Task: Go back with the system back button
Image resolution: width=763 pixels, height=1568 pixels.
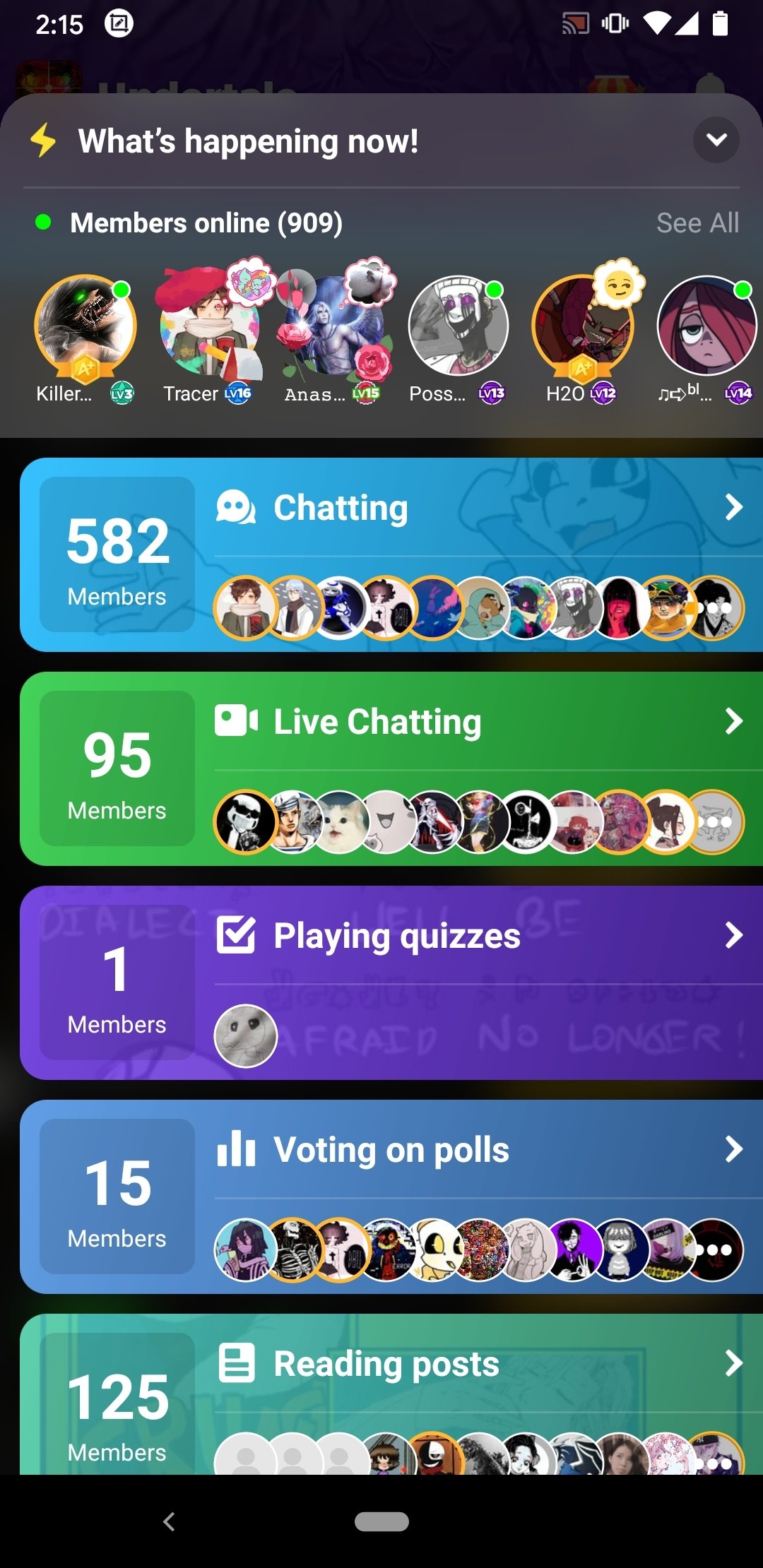Action: pos(169,1521)
